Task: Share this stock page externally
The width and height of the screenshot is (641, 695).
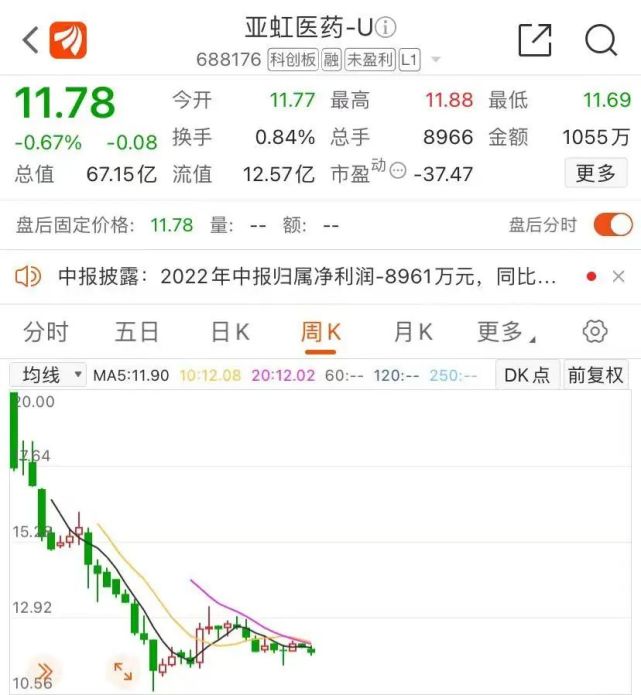Action: point(535,40)
